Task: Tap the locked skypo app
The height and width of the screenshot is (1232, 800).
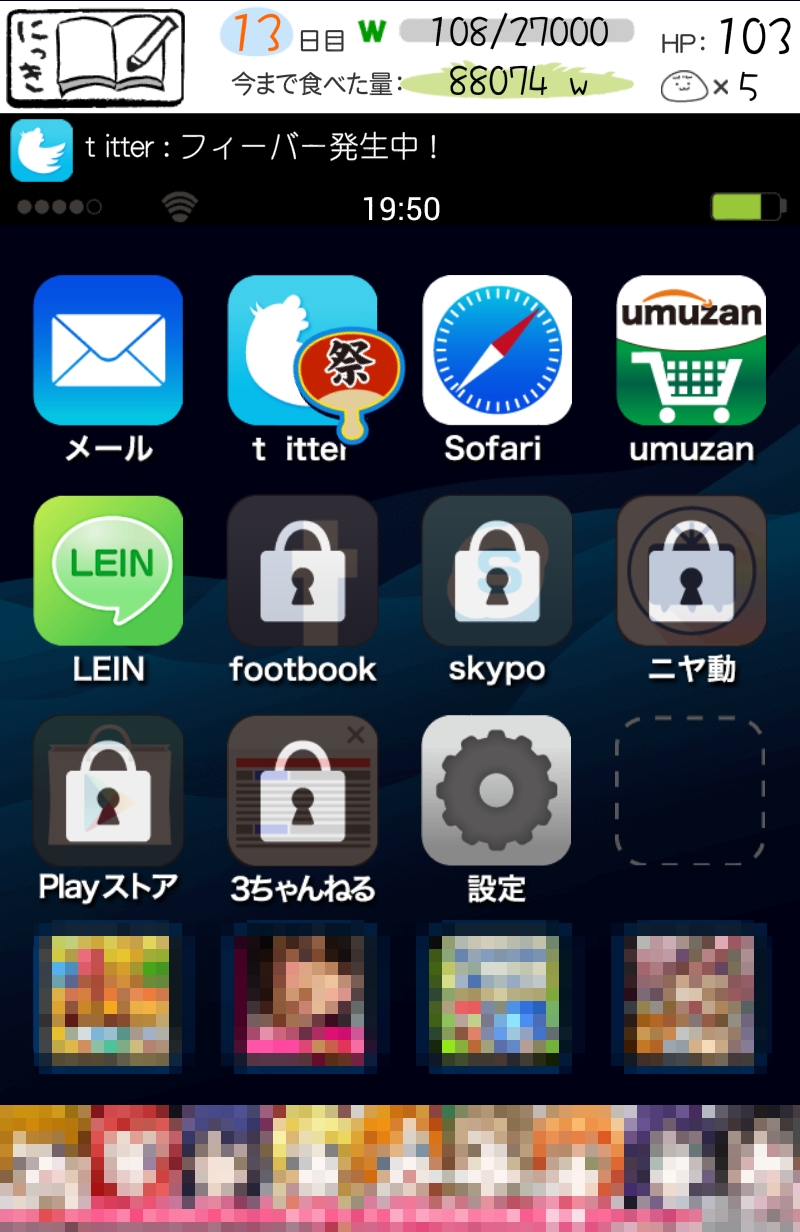Action: tap(497, 570)
